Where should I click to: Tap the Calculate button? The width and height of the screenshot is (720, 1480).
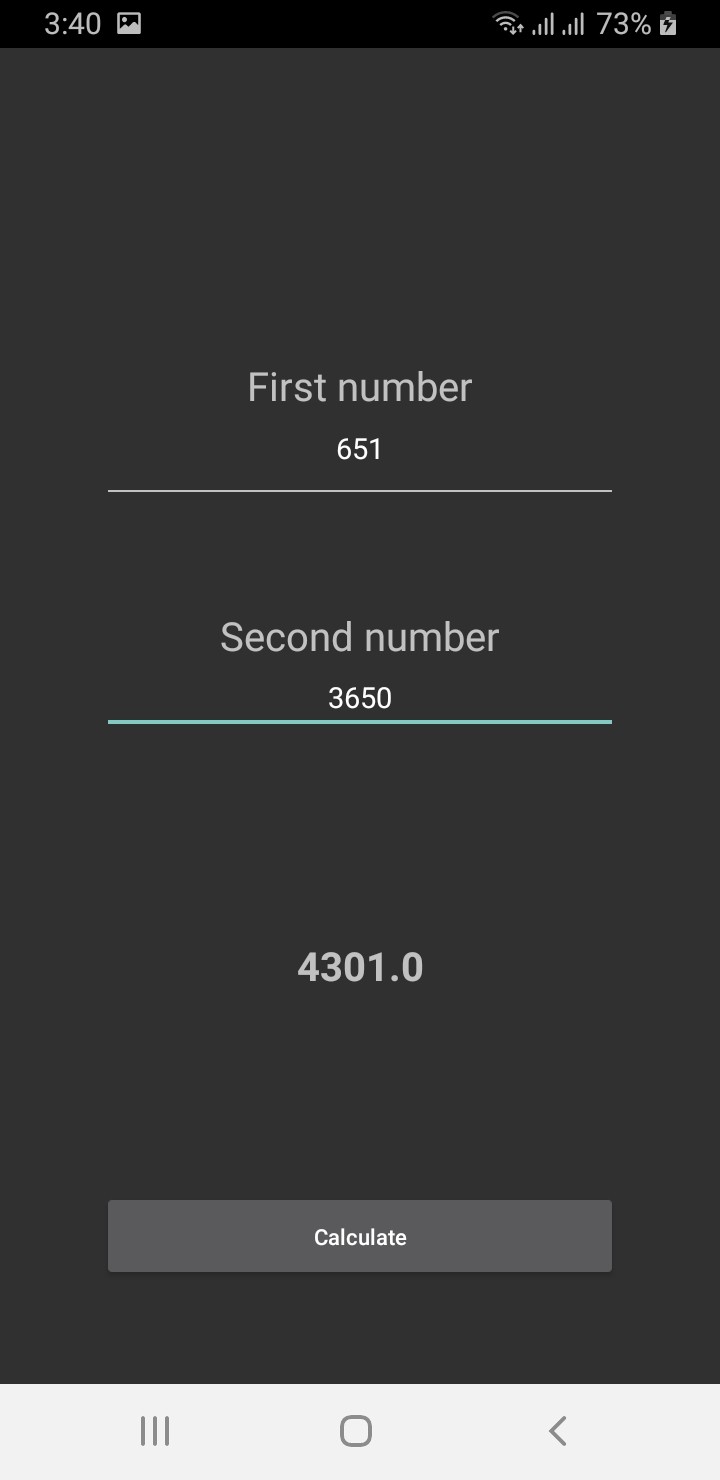tap(360, 1236)
